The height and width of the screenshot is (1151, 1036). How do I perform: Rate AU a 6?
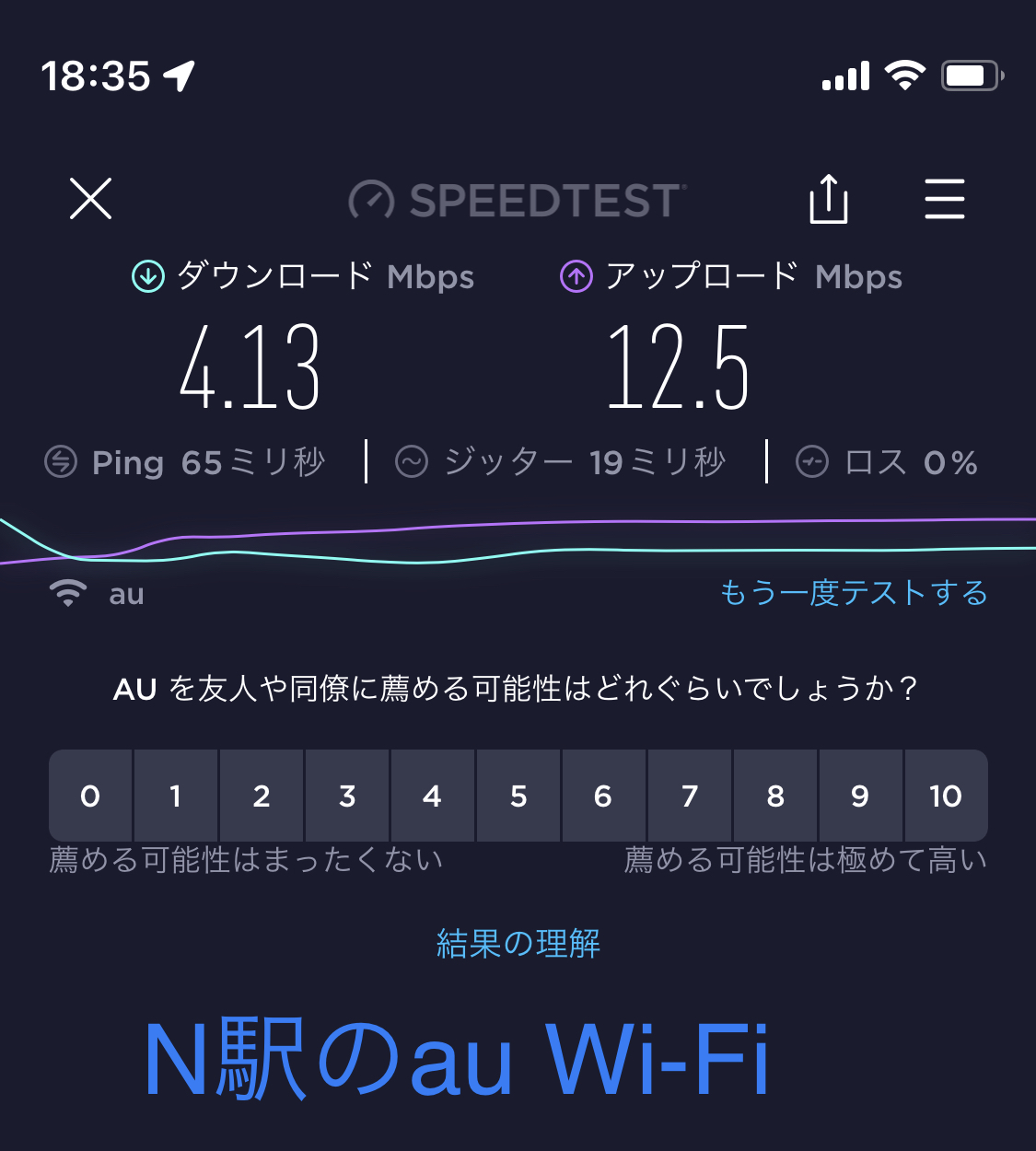click(603, 796)
